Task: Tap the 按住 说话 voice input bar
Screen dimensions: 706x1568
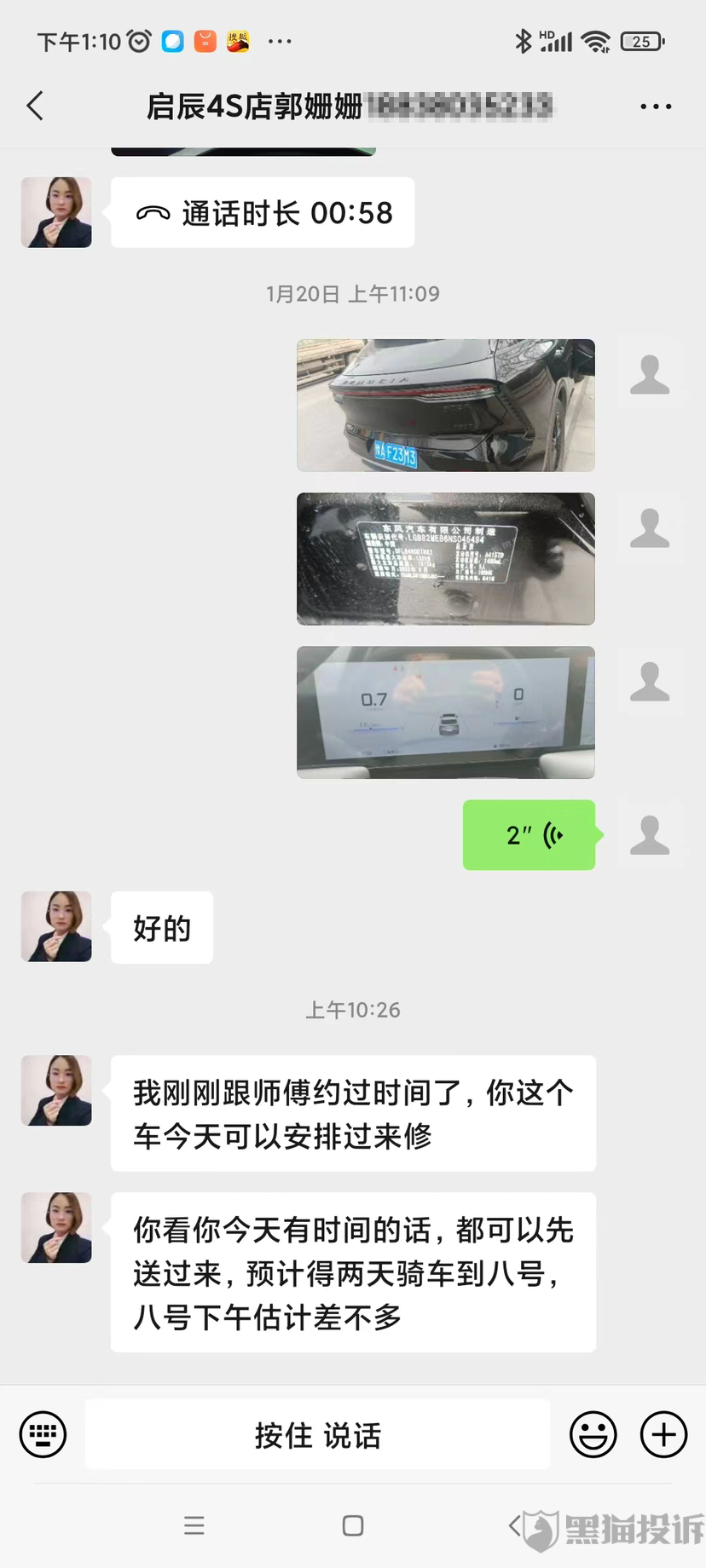Action: click(x=317, y=1435)
